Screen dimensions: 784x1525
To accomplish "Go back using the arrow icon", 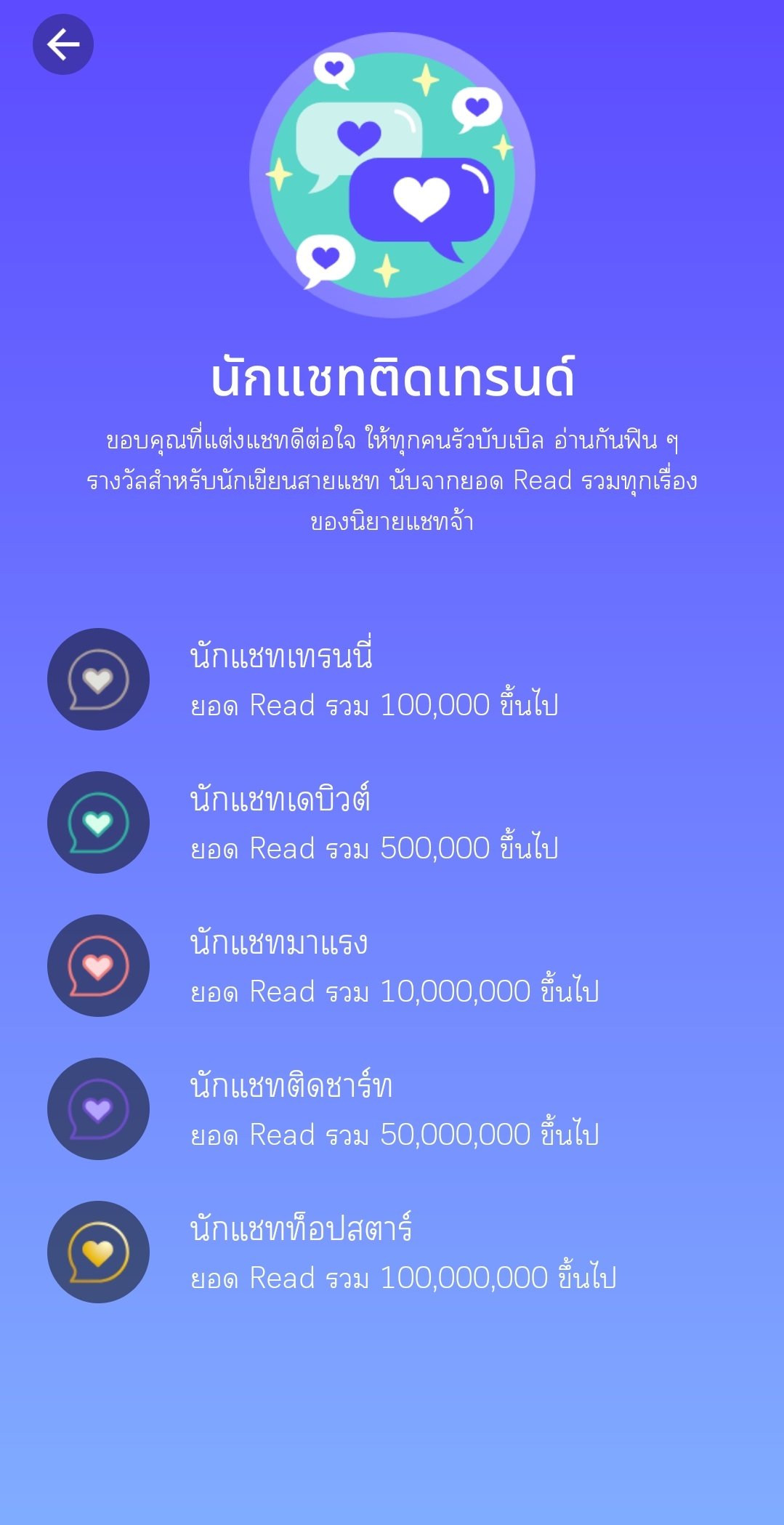I will coord(63,44).
